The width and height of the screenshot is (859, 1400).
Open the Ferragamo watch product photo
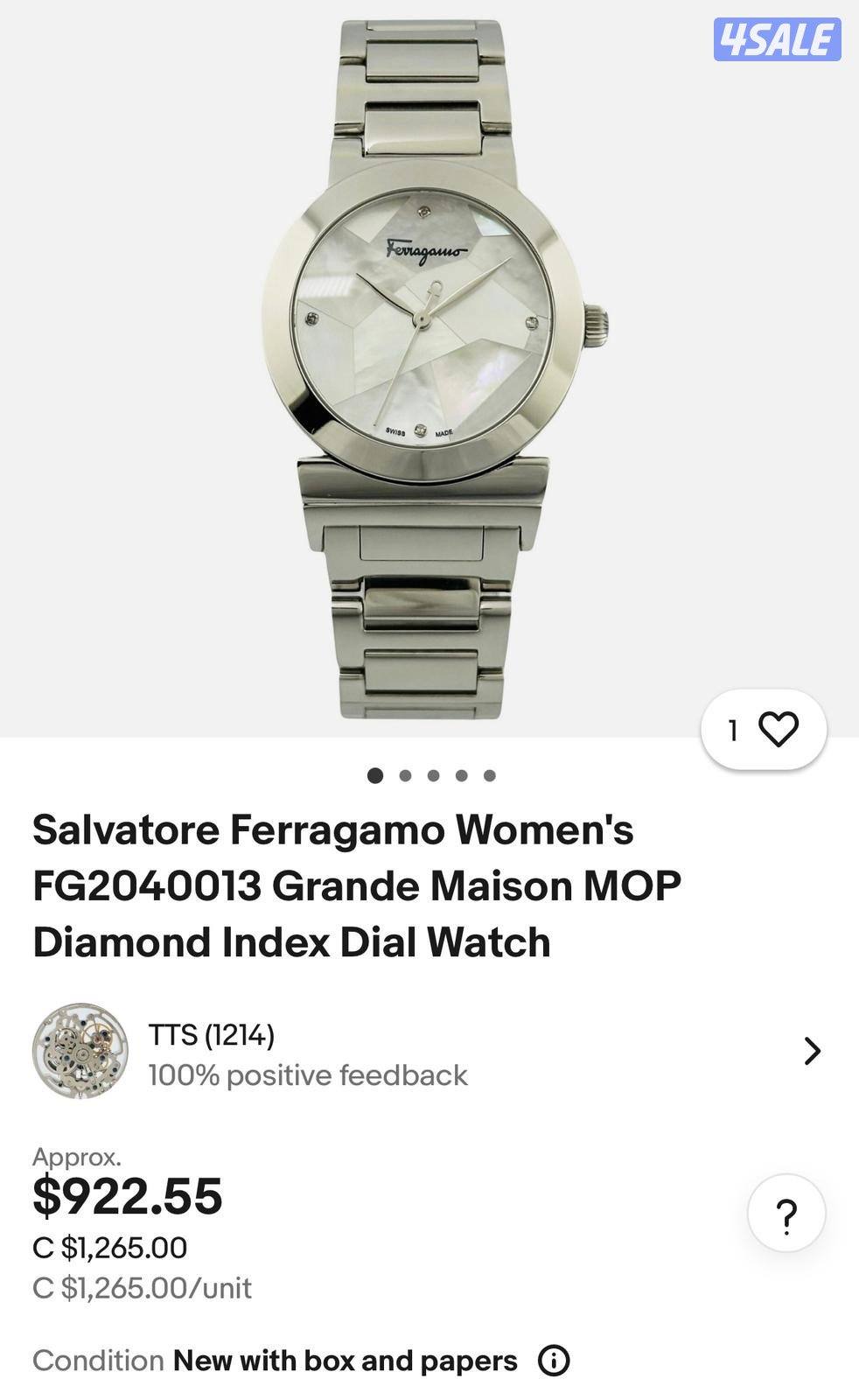coord(429,367)
